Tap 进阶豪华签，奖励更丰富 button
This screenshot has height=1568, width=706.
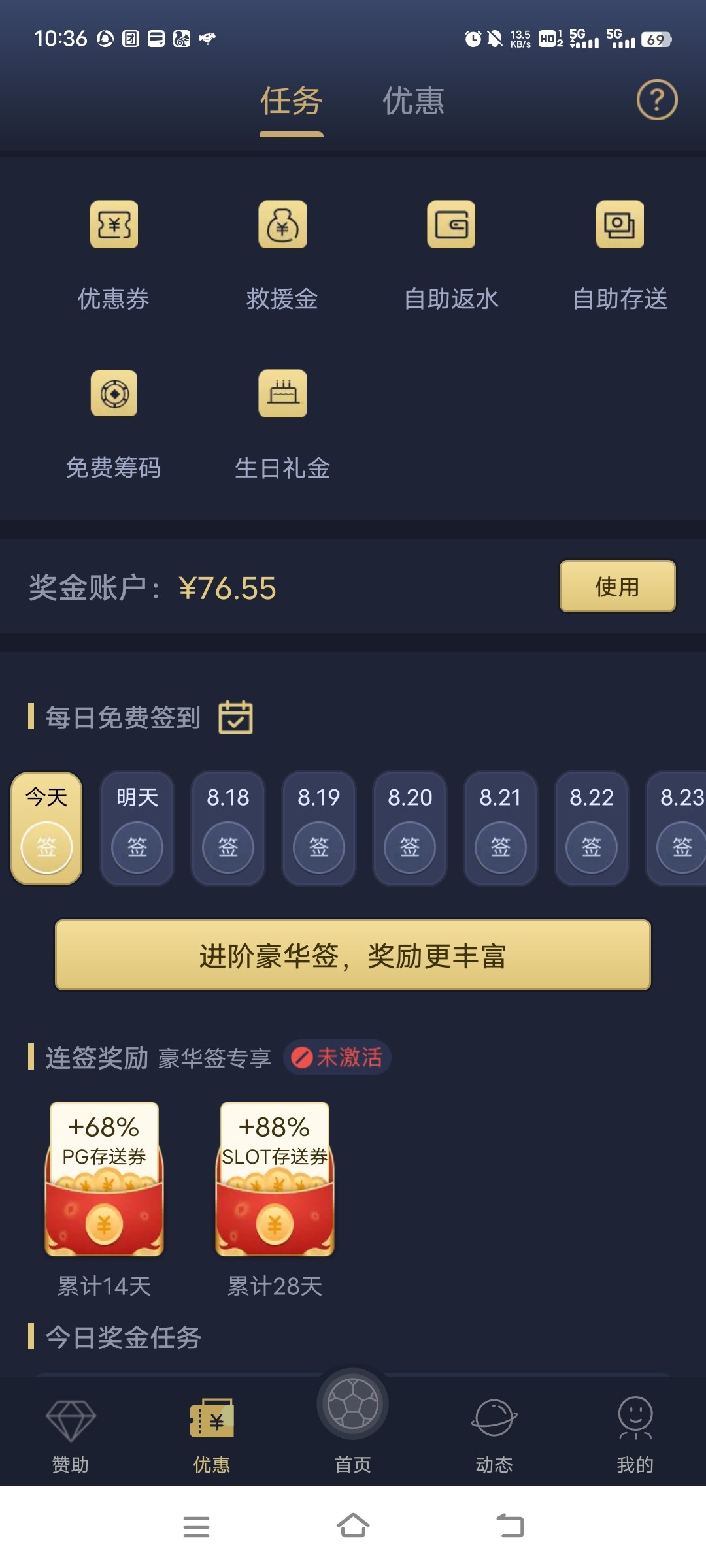353,955
